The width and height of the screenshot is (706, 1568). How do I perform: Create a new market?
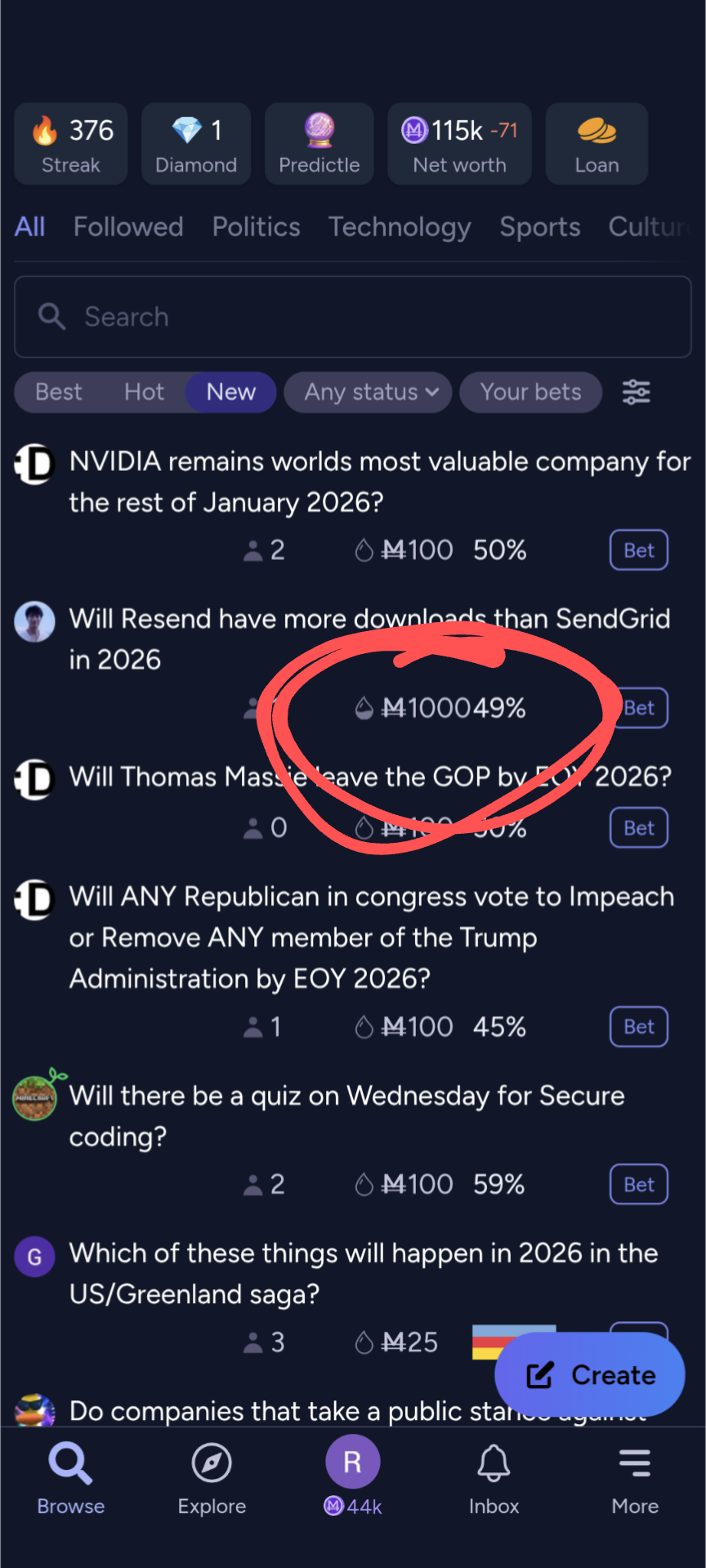(590, 1375)
